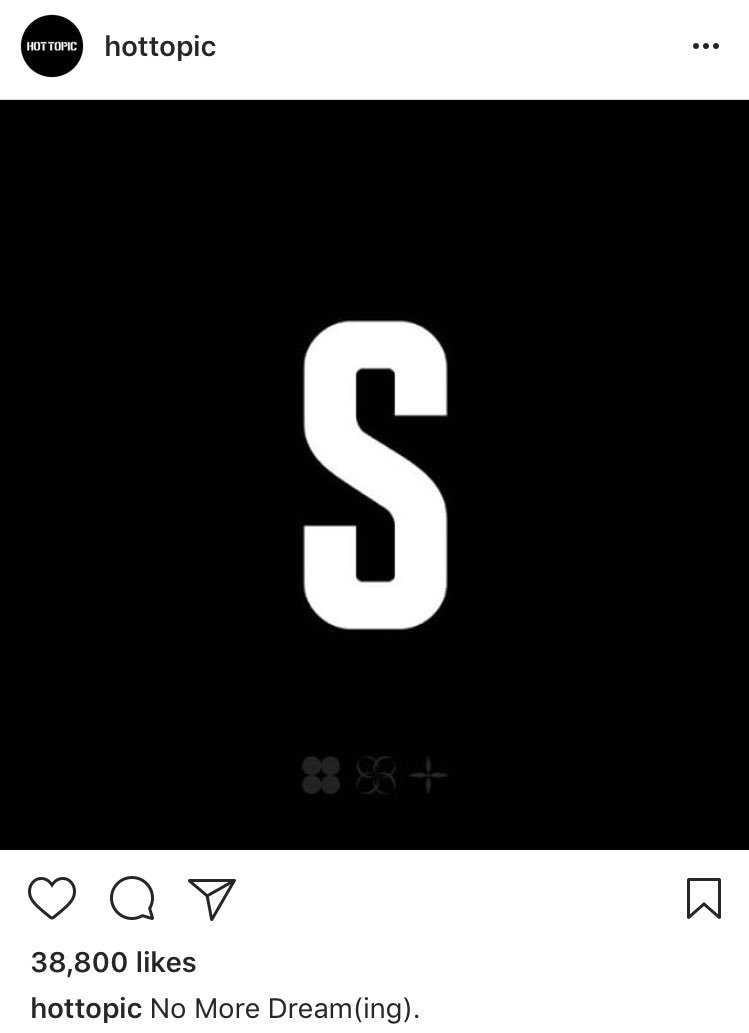Open the hottopic name in the caption
The width and height of the screenshot is (749, 1033).
coord(86,1008)
